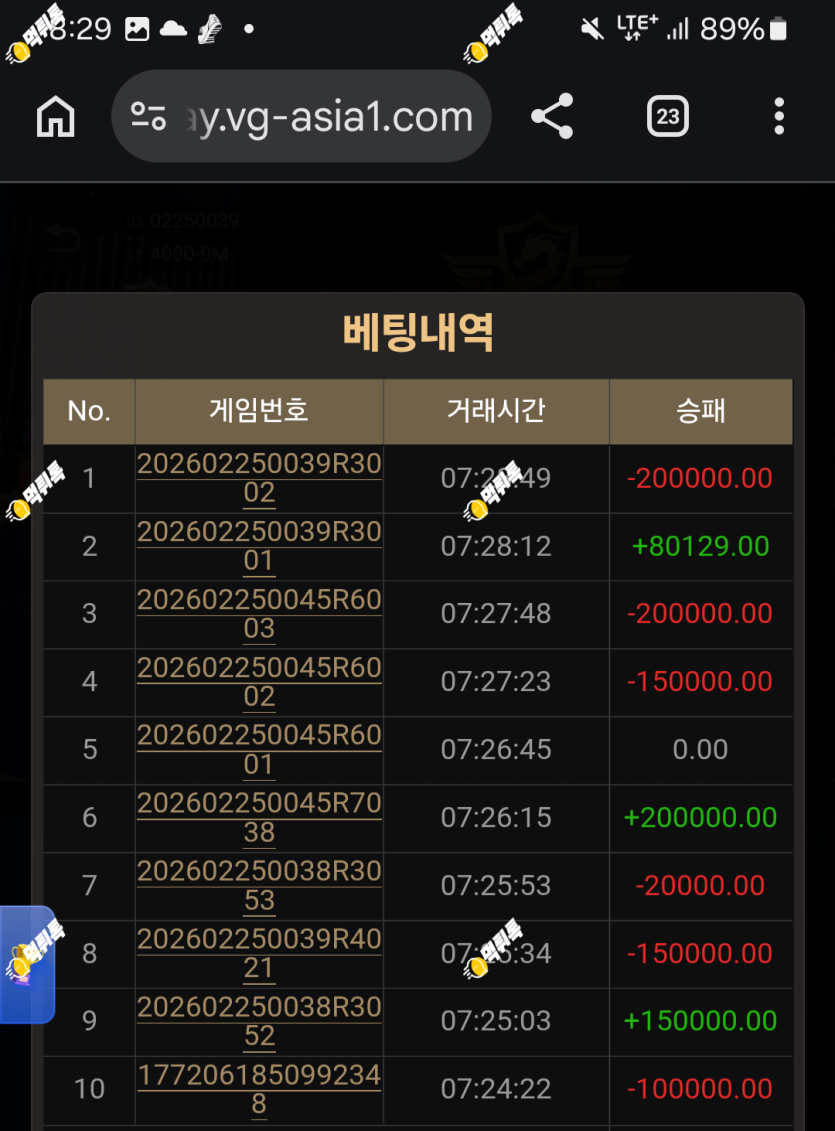The height and width of the screenshot is (1131, 835).
Task: Open game number 202602250039R3001
Action: coord(259,546)
